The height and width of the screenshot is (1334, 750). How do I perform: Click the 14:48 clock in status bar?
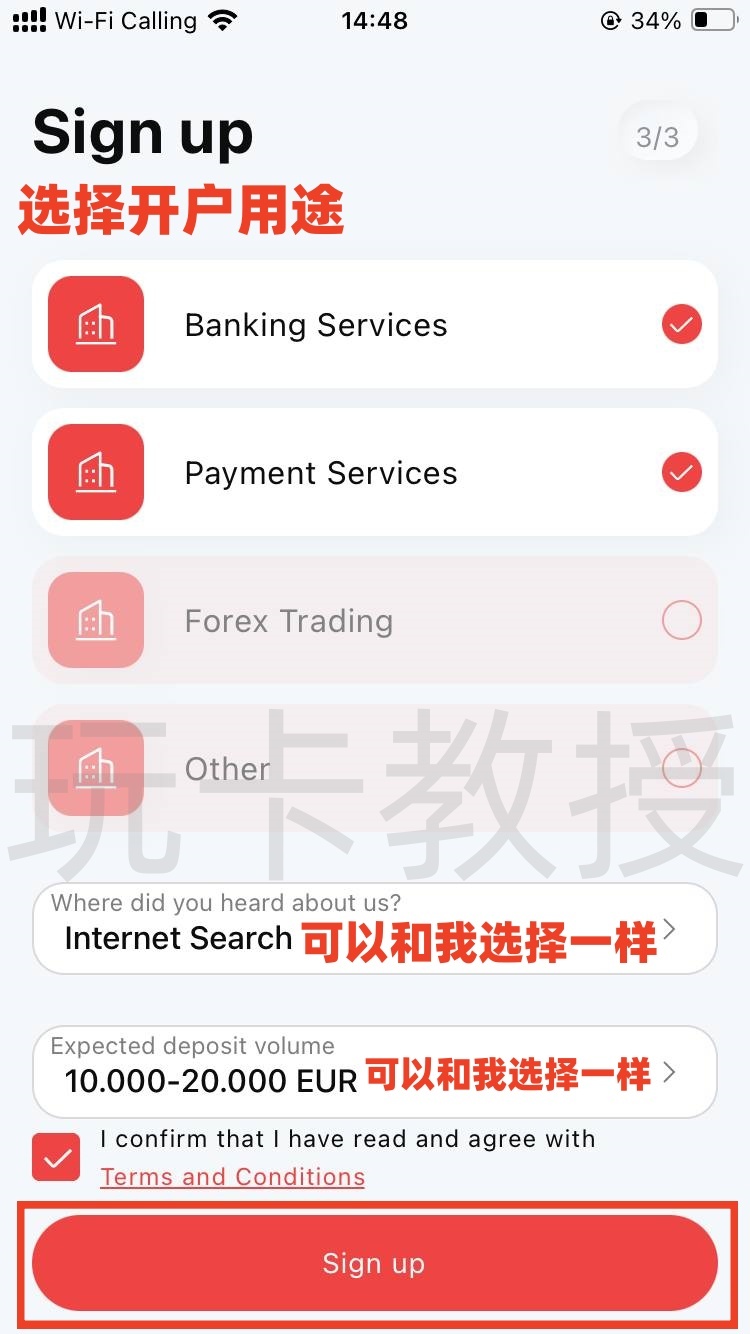click(x=375, y=18)
